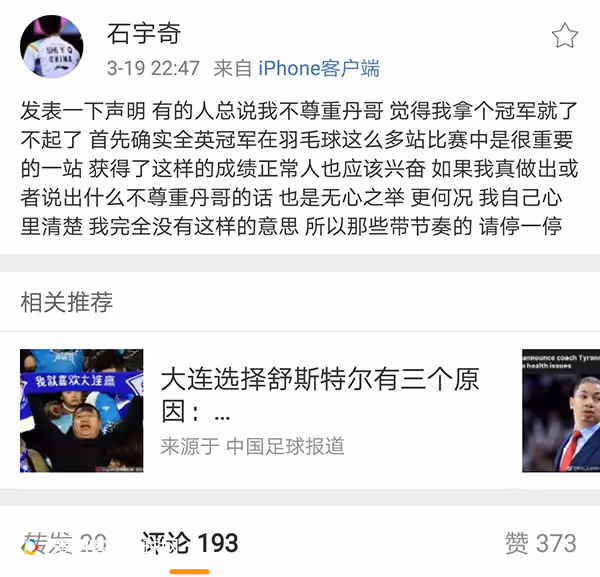The height and width of the screenshot is (577, 600).
Task: Open the iPhone客户端 source link
Action: click(x=319, y=68)
